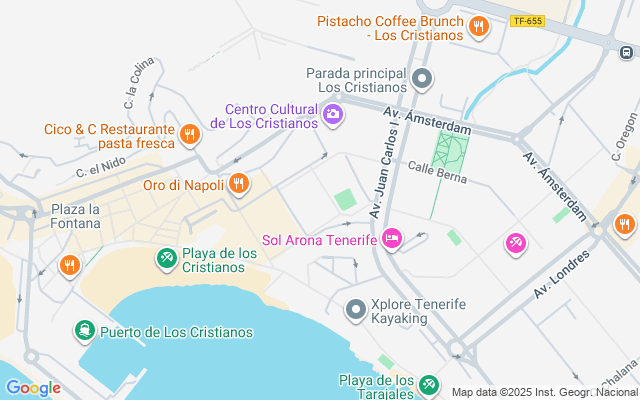Select the Playa de los Tarajales marker
640x400 pixels.
tap(429, 384)
